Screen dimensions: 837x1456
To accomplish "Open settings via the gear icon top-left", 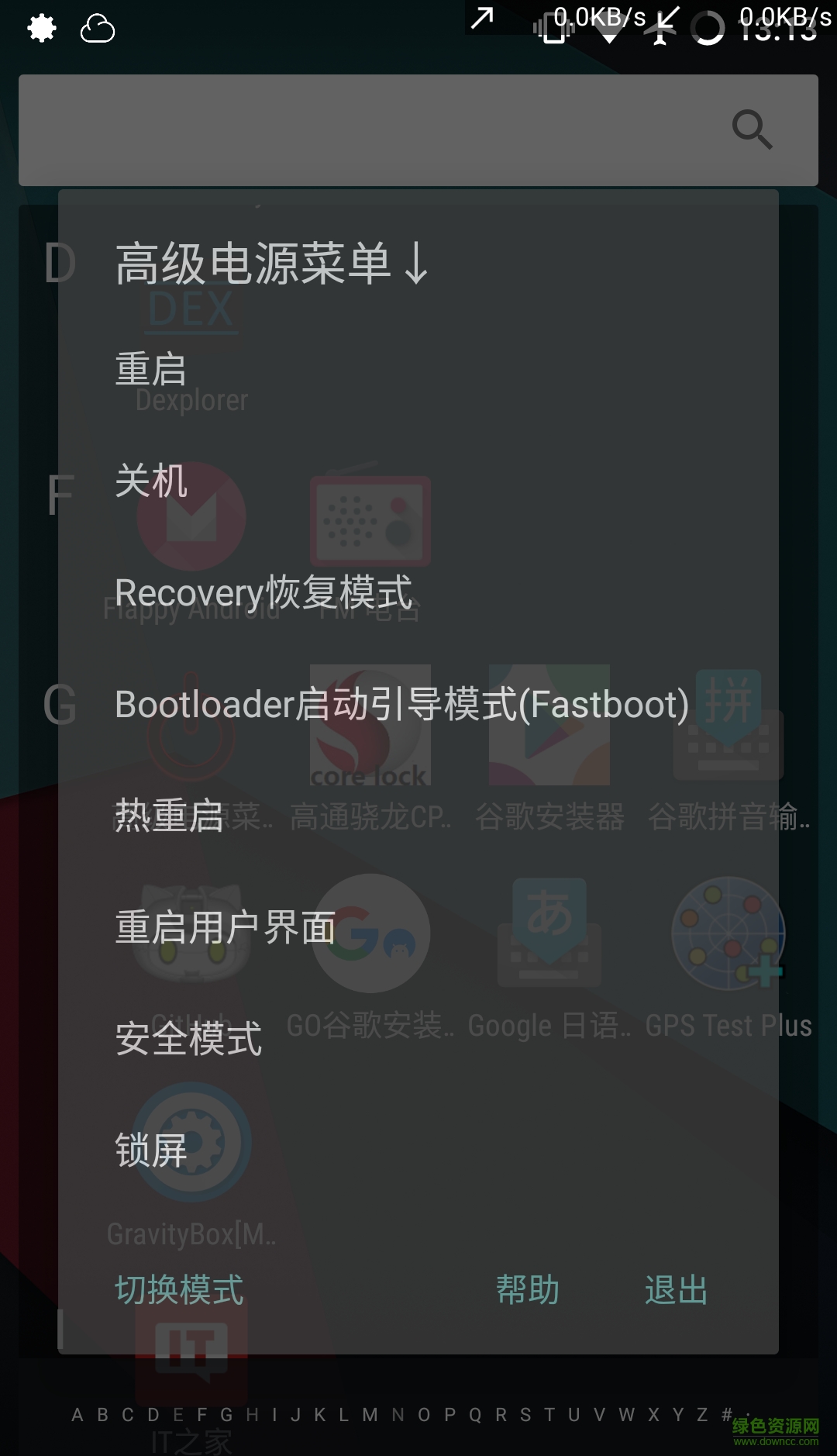I will (42, 28).
